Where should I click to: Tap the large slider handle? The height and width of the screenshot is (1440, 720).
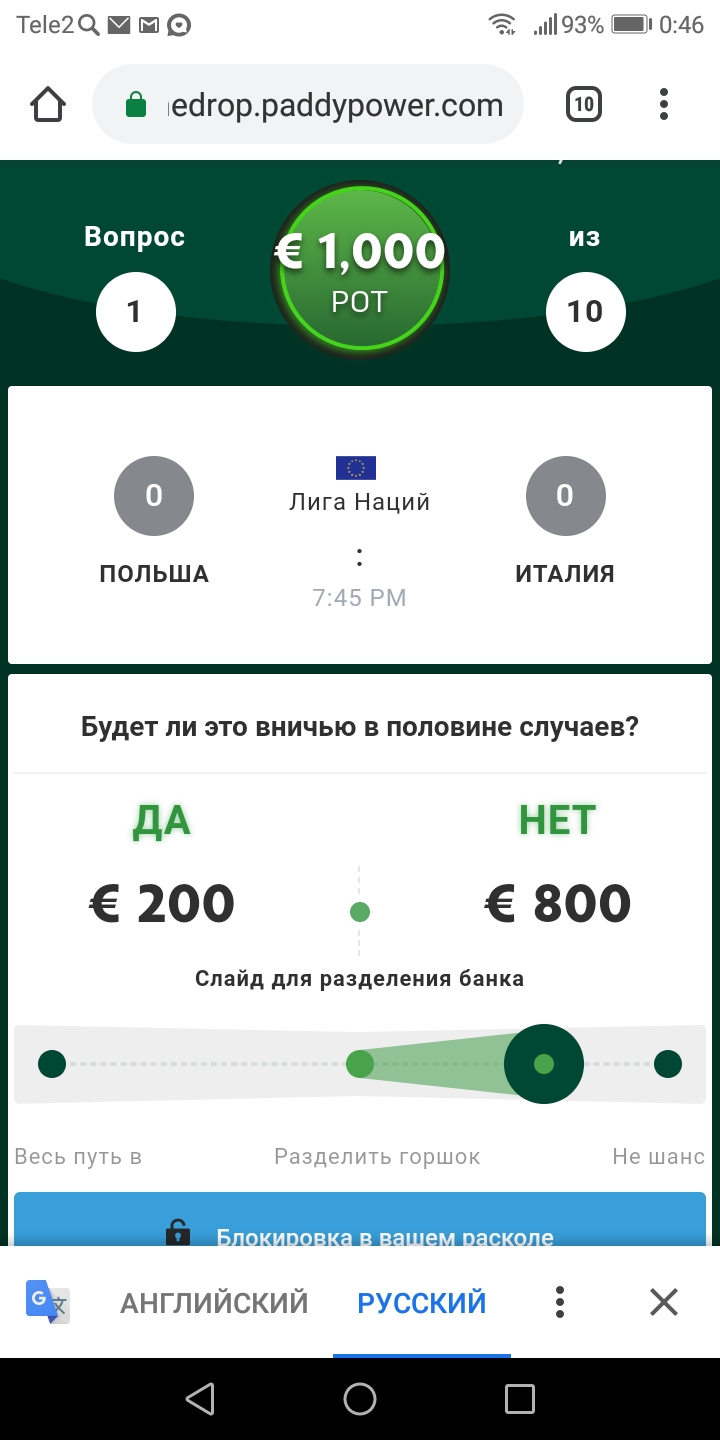(543, 1064)
